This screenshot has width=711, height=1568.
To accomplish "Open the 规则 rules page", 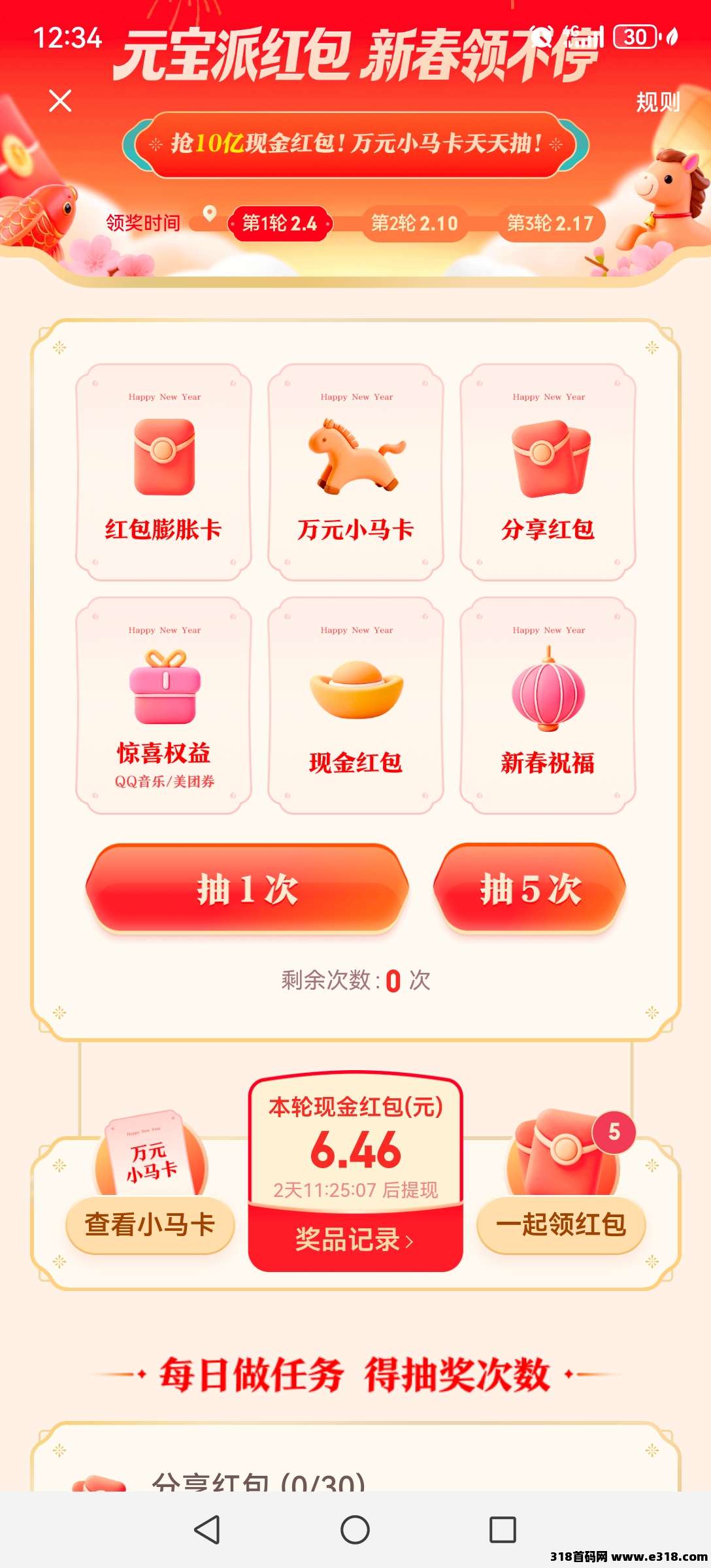I will (657, 102).
